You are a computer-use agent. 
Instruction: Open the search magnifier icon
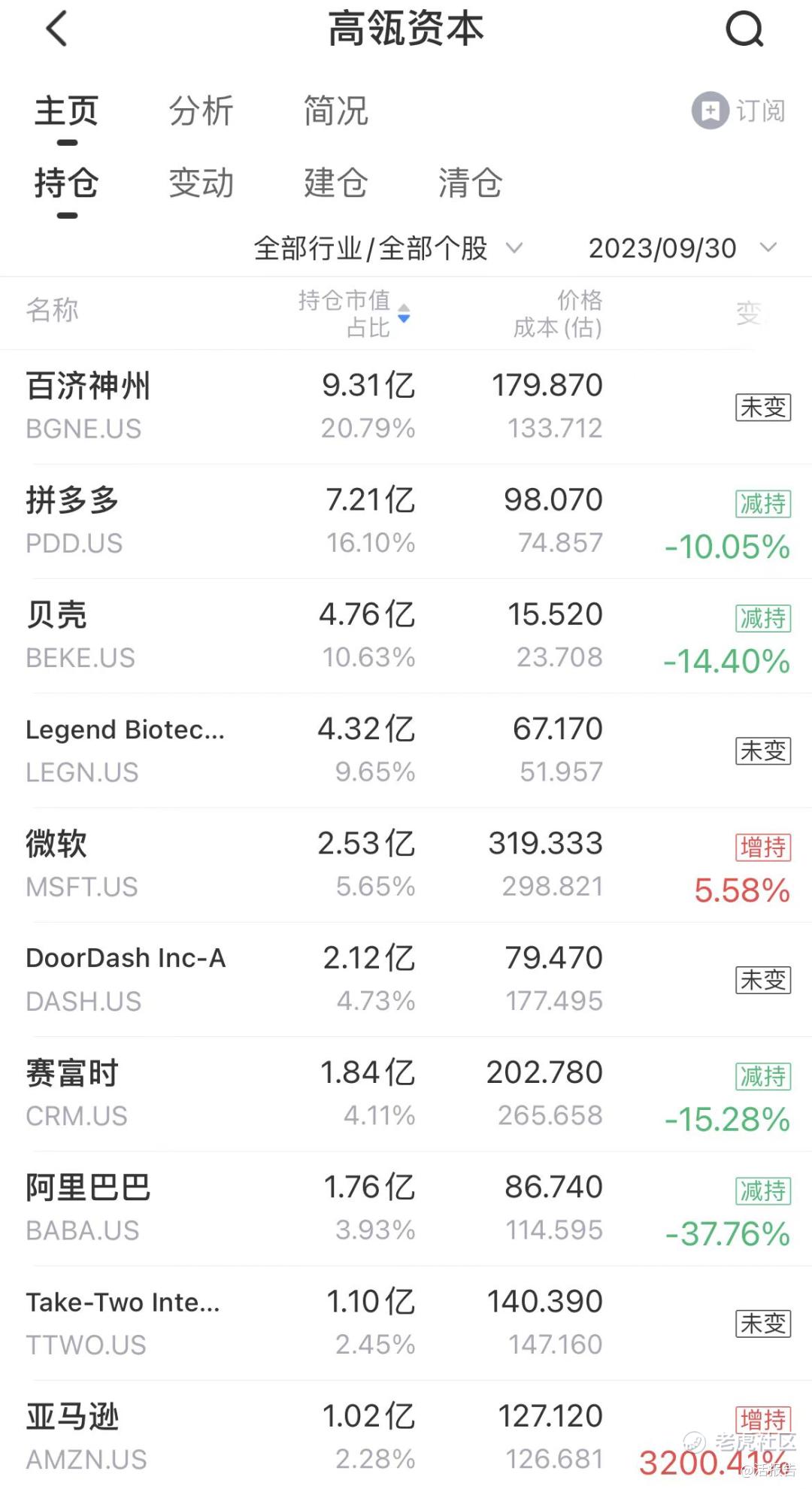coord(744,29)
